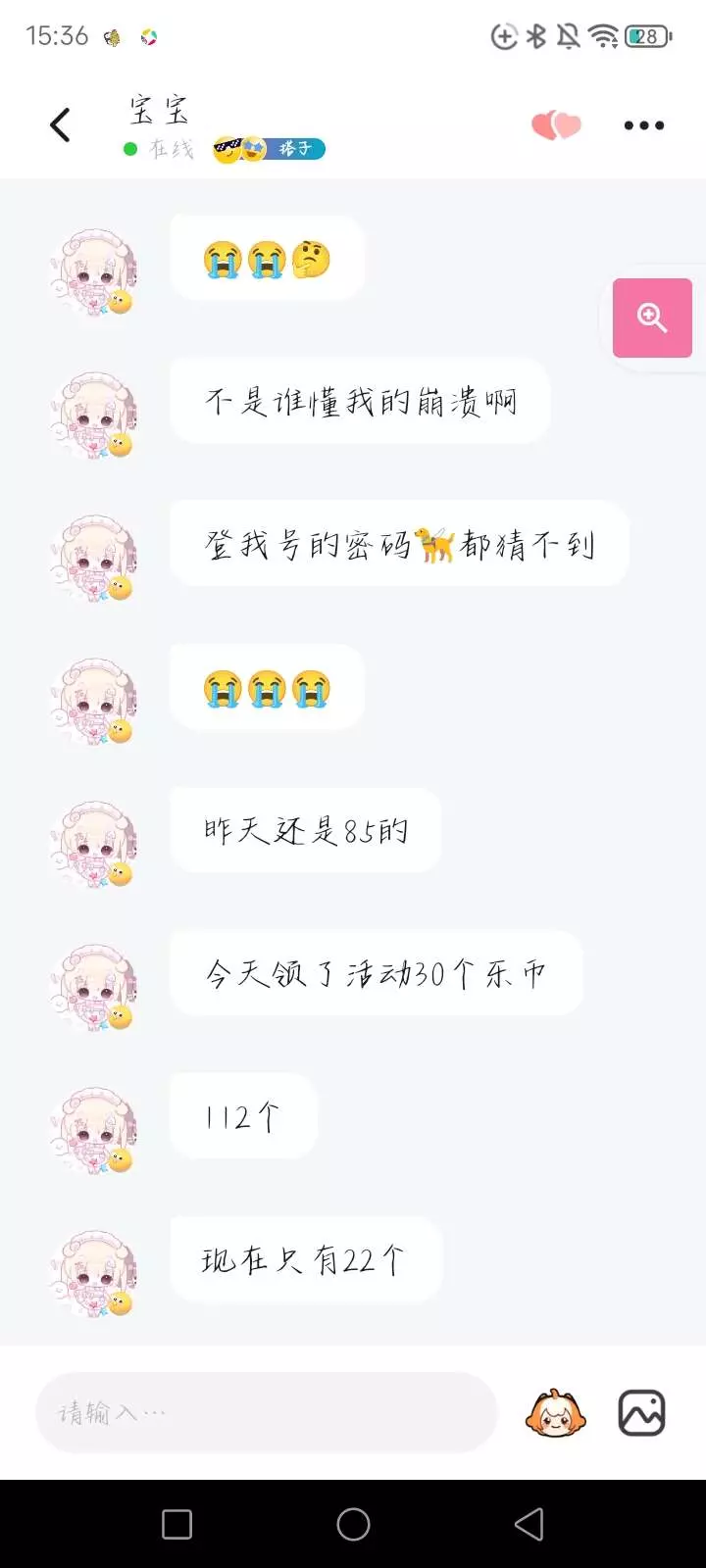Open recent apps from navigation bar
The width and height of the screenshot is (706, 1568).
tap(176, 1524)
